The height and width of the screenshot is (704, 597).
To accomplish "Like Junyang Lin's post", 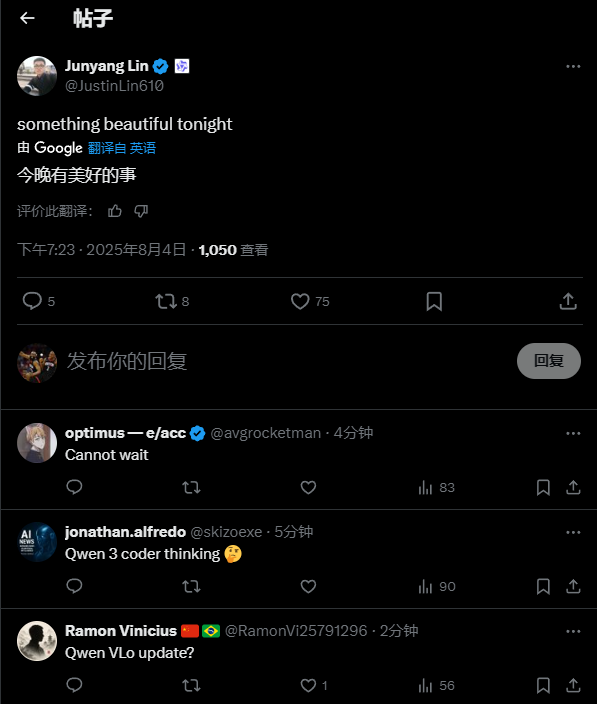I will coord(300,301).
